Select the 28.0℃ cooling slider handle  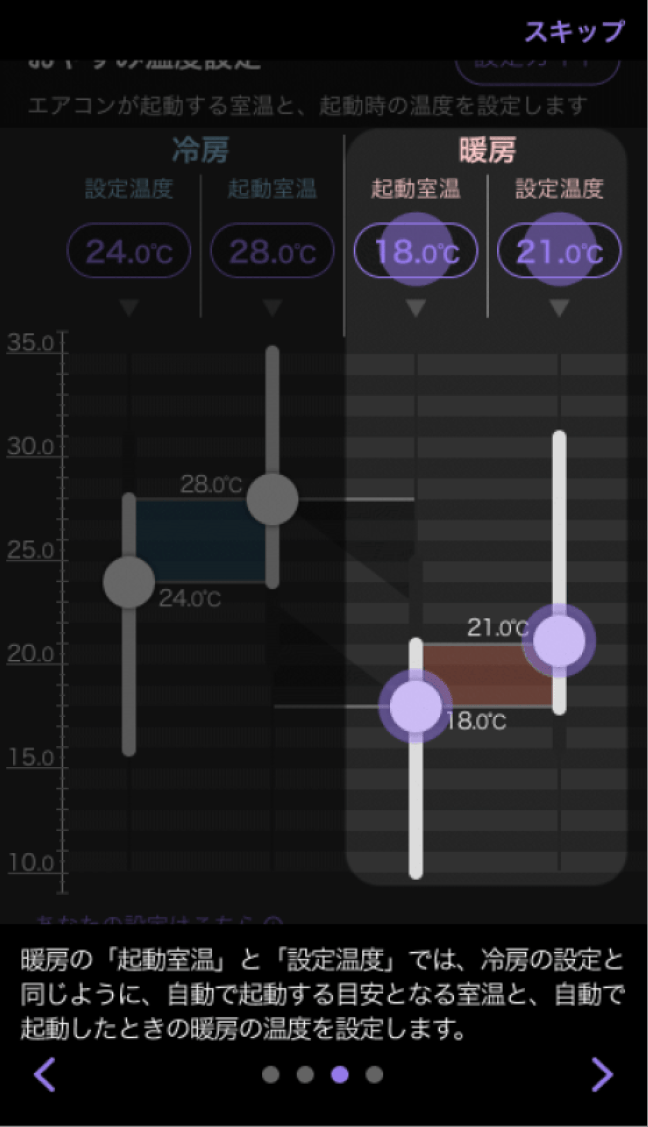click(272, 499)
